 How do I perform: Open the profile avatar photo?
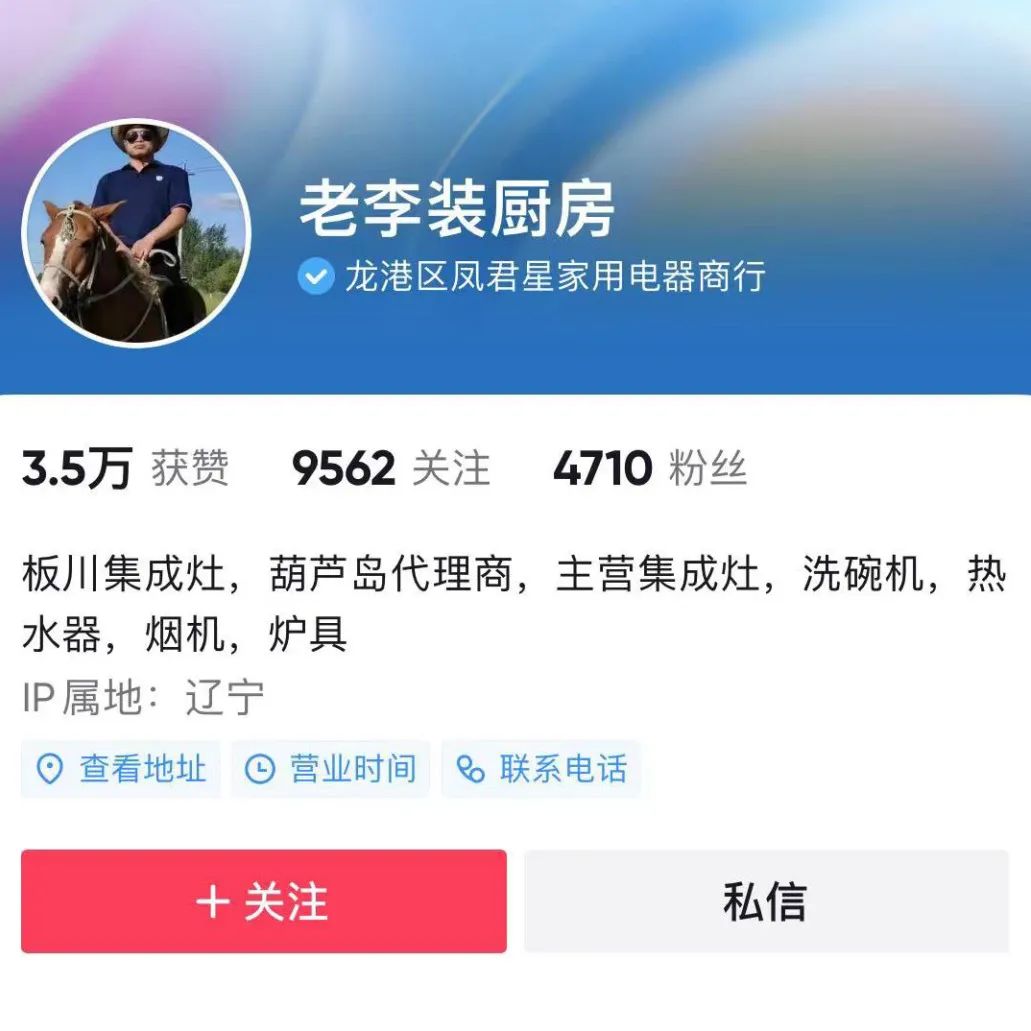click(x=137, y=234)
